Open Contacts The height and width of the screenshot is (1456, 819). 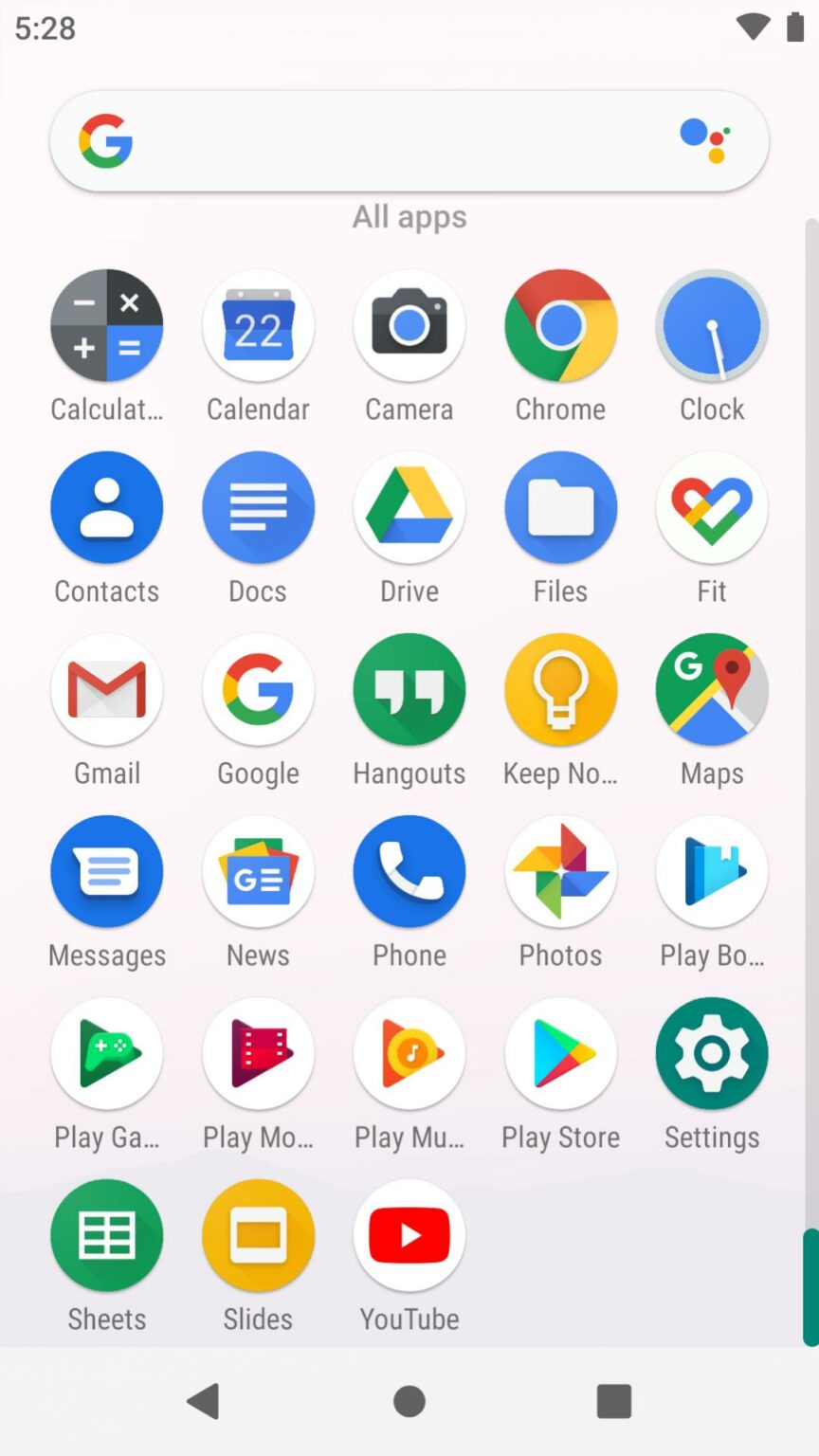coord(107,508)
